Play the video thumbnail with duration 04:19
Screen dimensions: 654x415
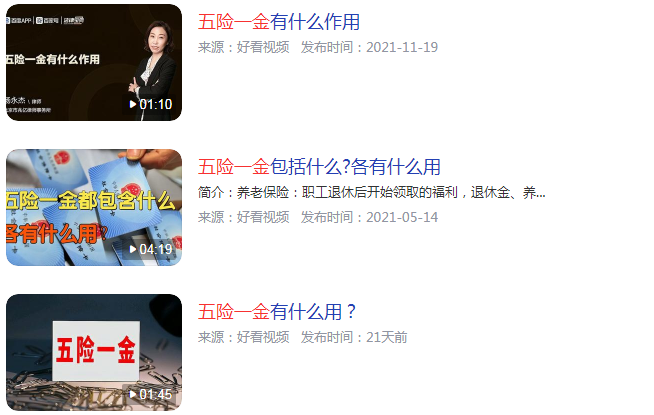94,207
